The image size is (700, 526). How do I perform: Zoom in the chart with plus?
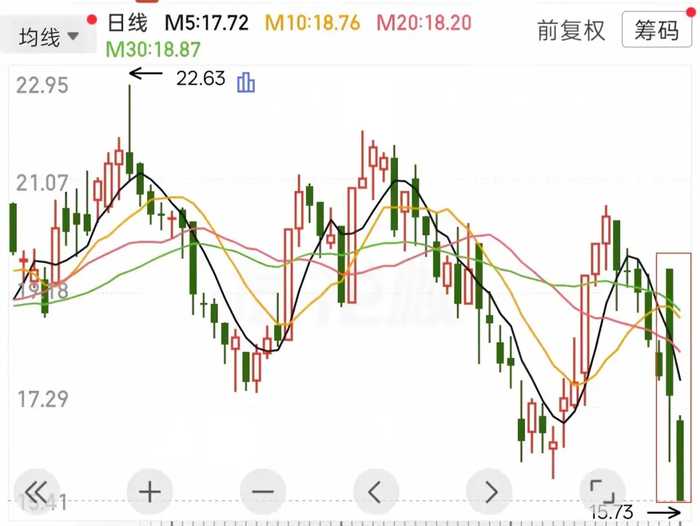(x=150, y=491)
